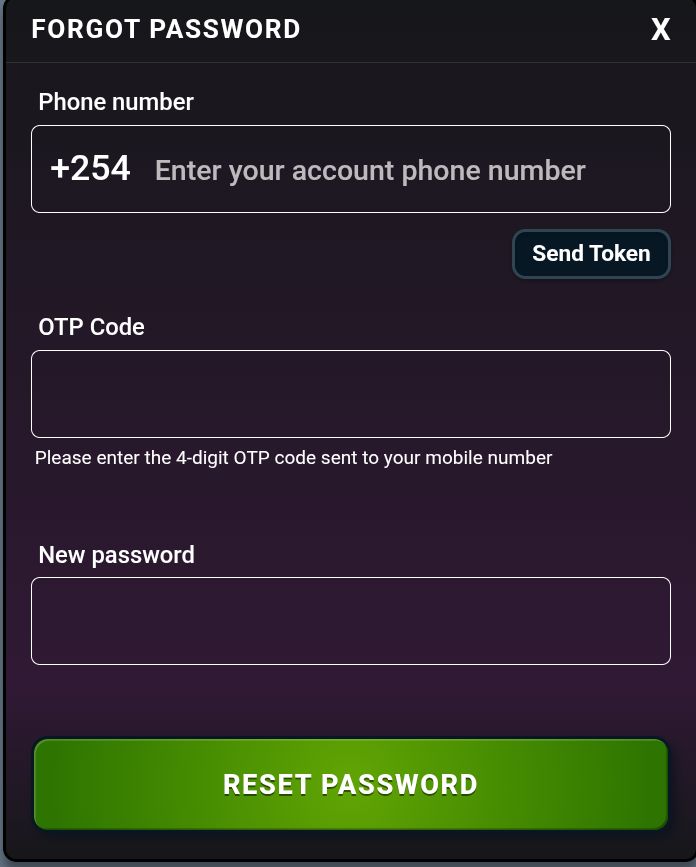Focus the OTP Code field
696x867 pixels.
(350, 394)
